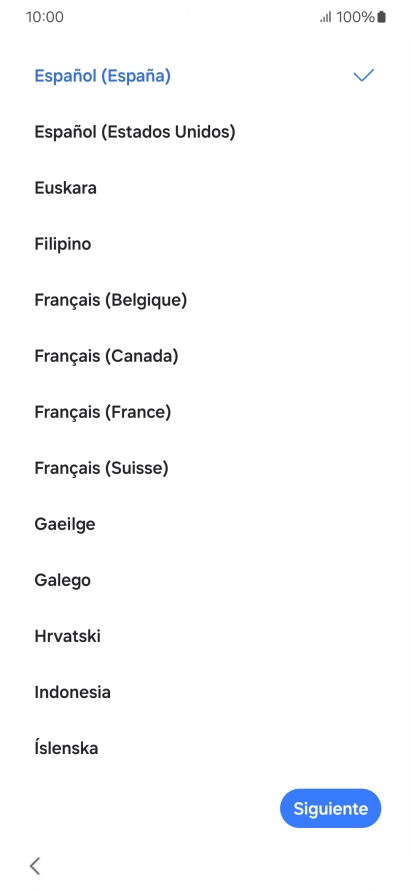Viewport: 411px width, 892px height.
Task: Pick Filipino as the language
Action: coord(206,244)
